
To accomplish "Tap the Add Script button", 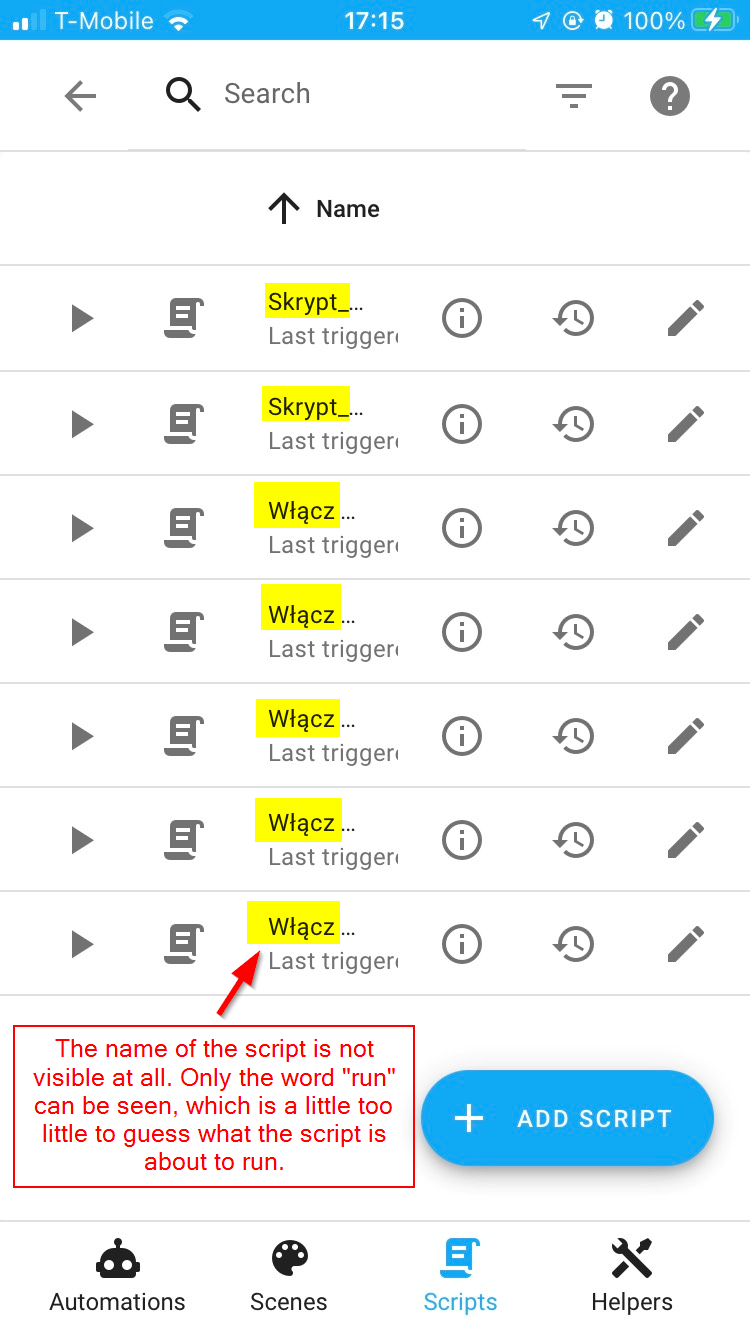I will [x=567, y=1119].
